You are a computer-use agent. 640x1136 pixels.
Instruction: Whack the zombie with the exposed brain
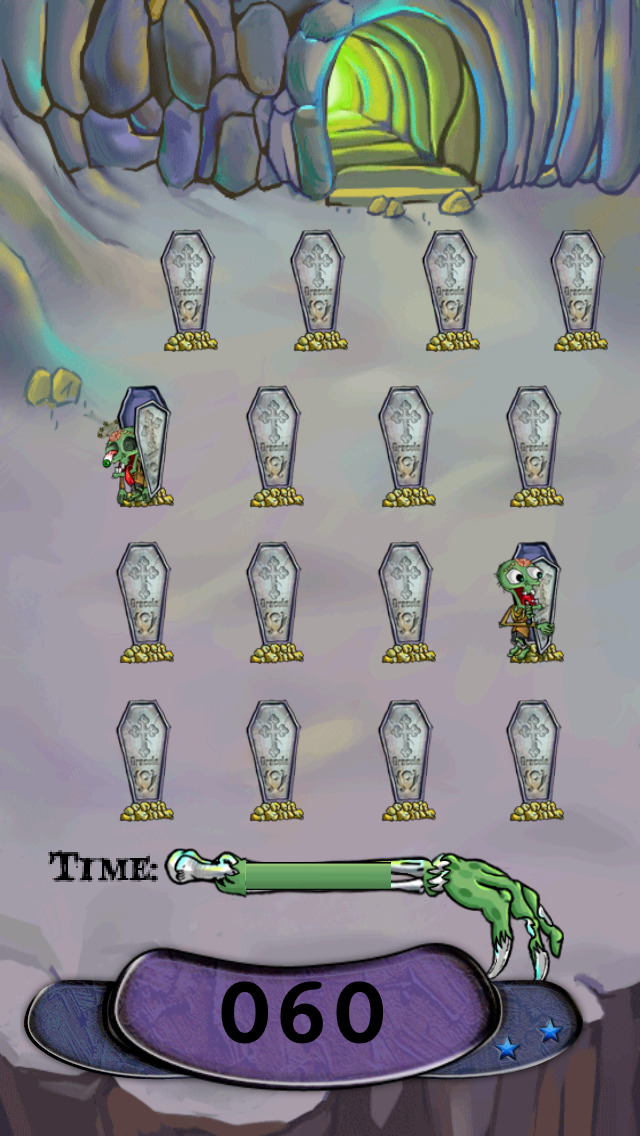(122, 462)
